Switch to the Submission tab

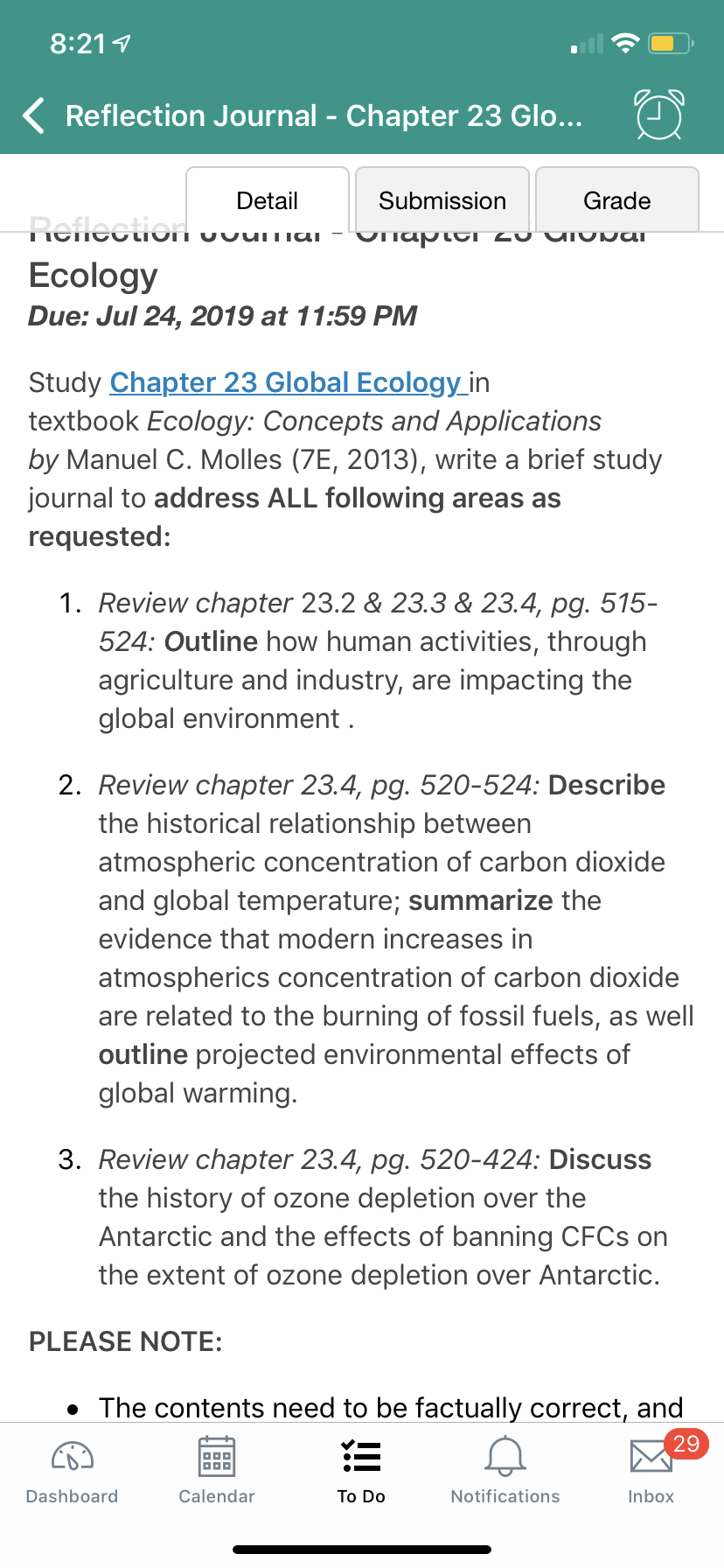(x=442, y=200)
